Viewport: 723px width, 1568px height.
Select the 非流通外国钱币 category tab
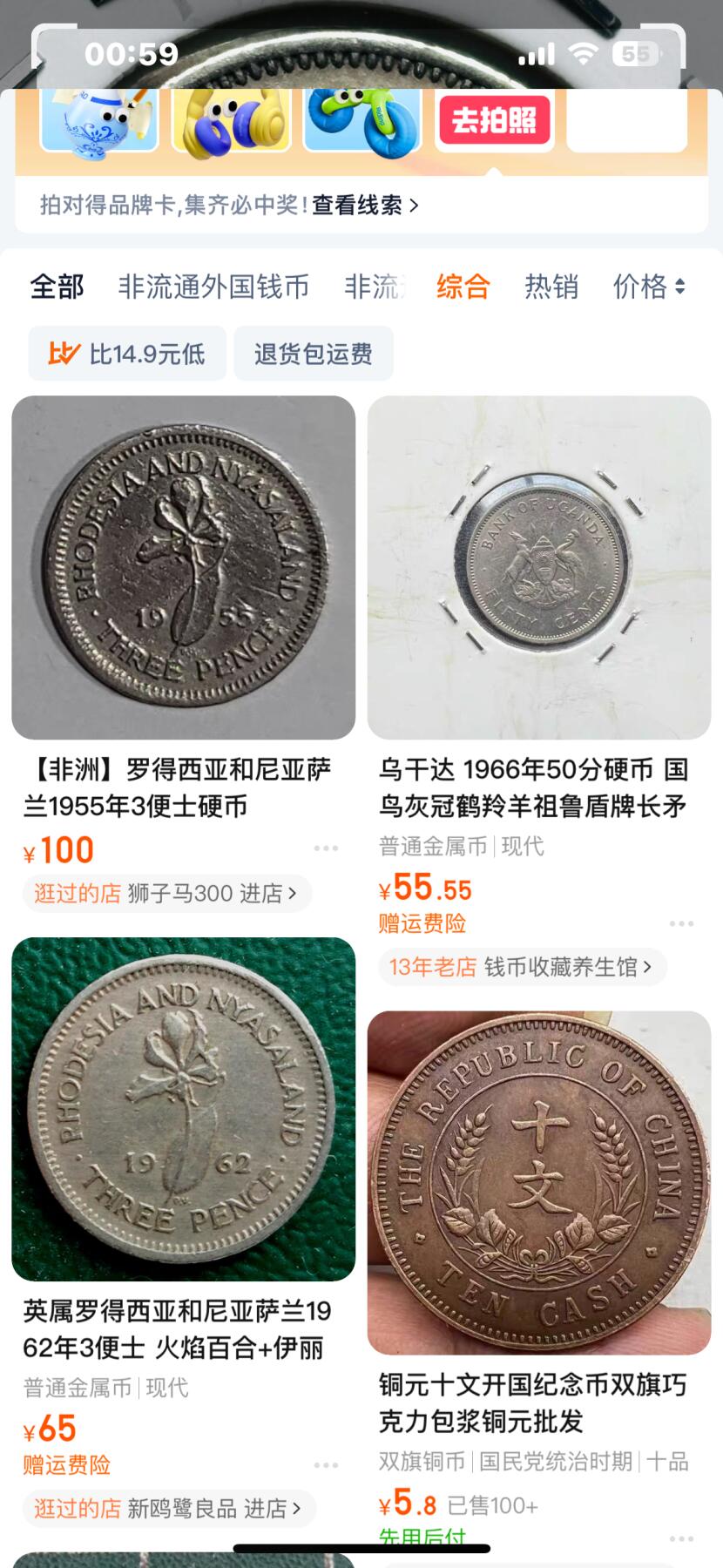click(x=213, y=287)
